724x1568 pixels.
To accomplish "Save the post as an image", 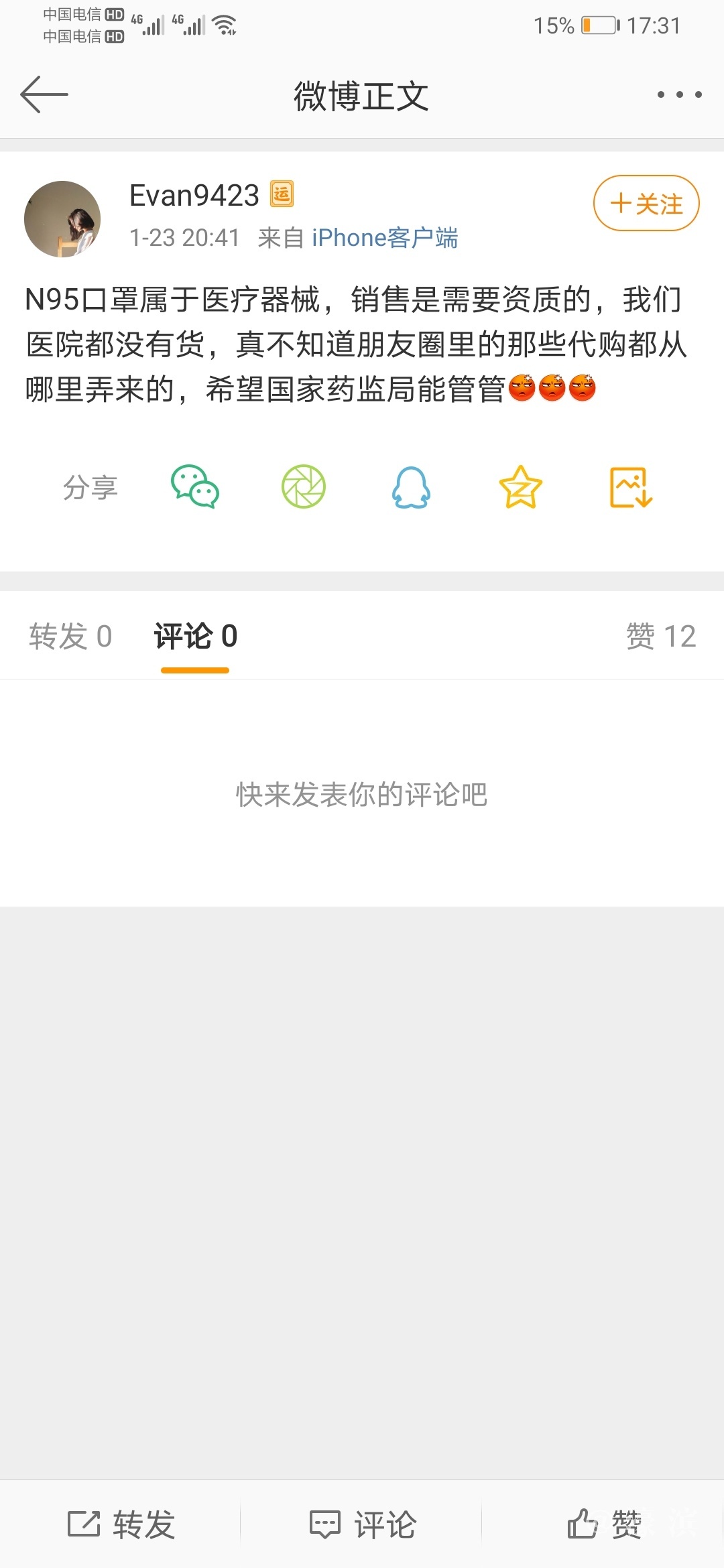I will [x=630, y=487].
